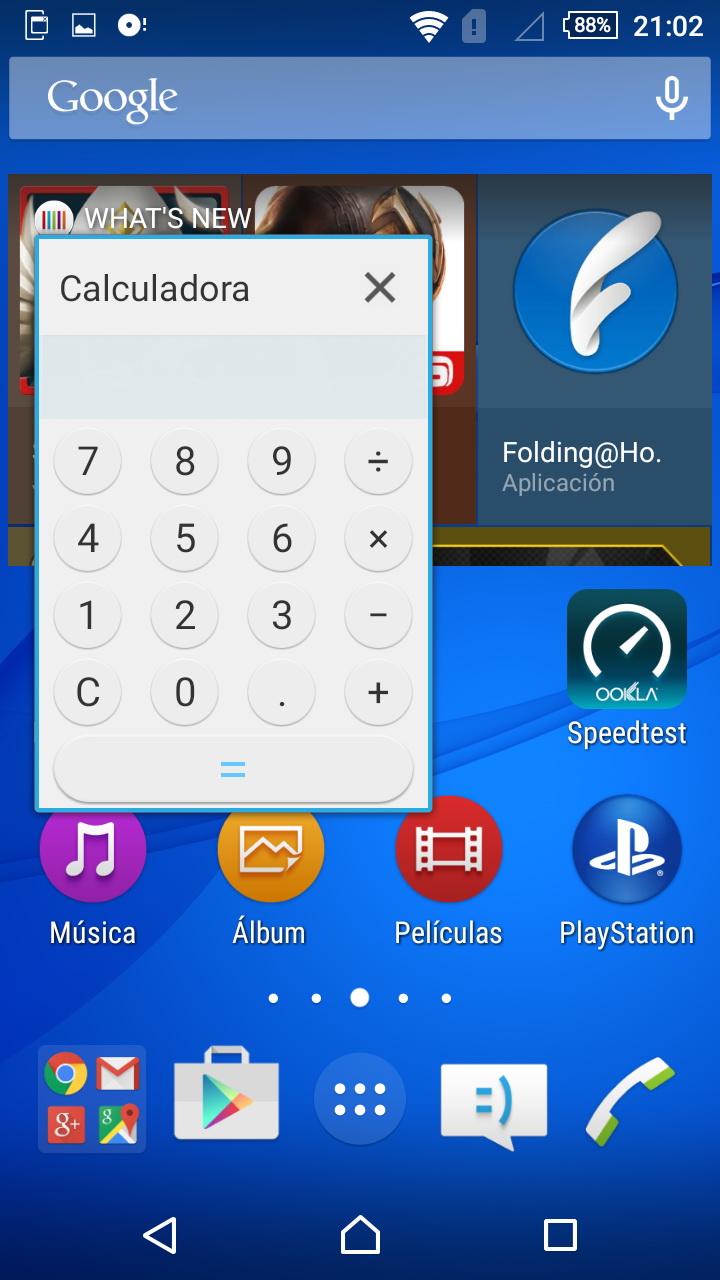
Task: Close the Calculadora floating window
Action: [x=380, y=288]
